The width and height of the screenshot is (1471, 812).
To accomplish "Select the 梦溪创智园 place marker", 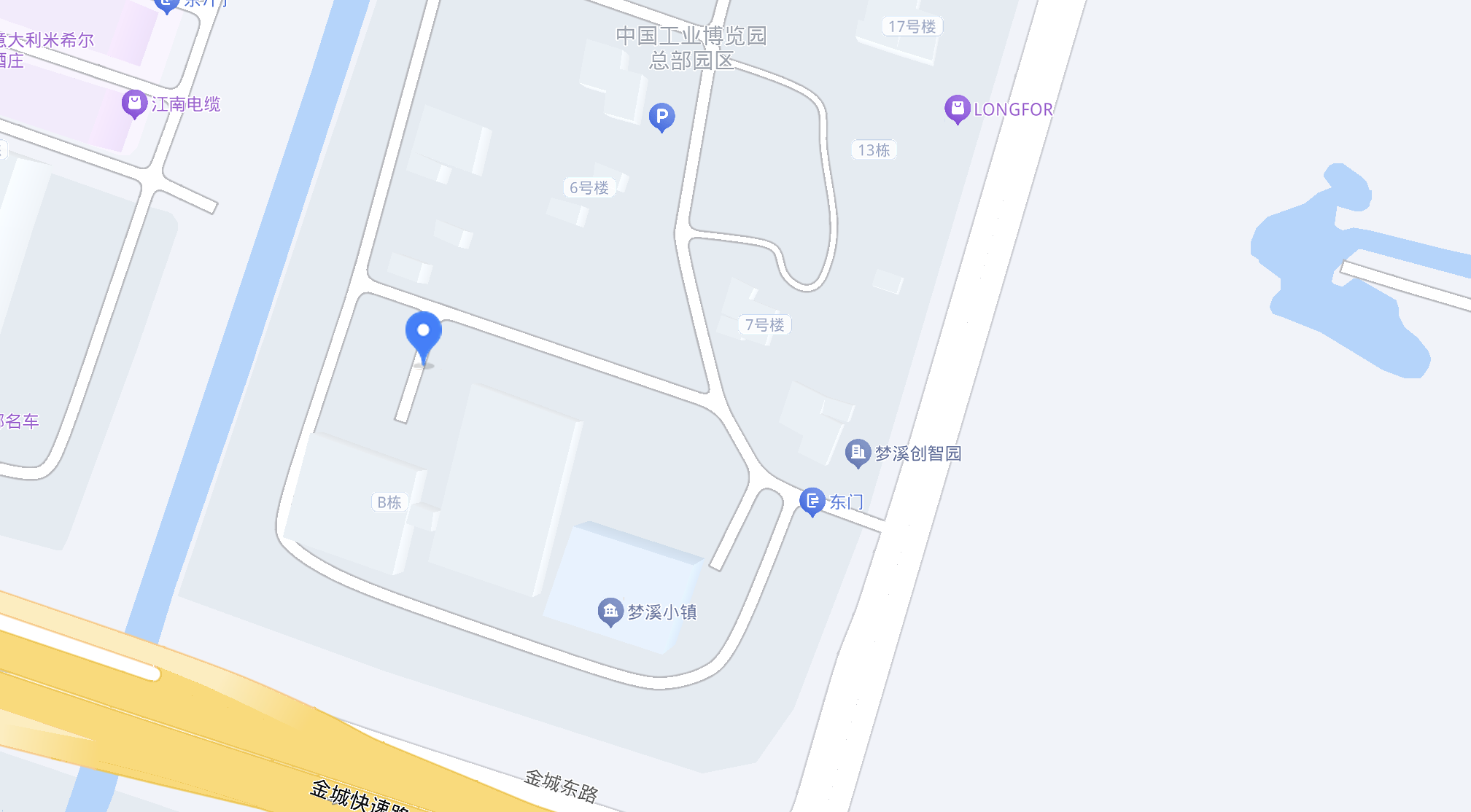I will (x=858, y=453).
